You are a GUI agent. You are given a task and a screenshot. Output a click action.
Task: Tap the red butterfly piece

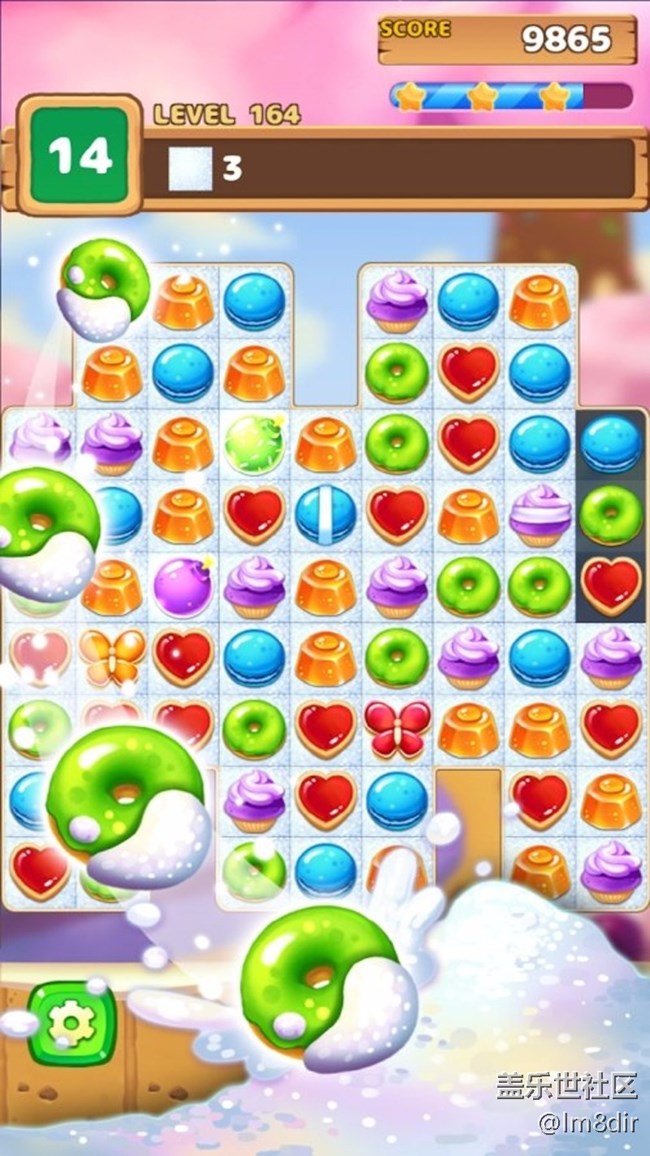pos(397,728)
